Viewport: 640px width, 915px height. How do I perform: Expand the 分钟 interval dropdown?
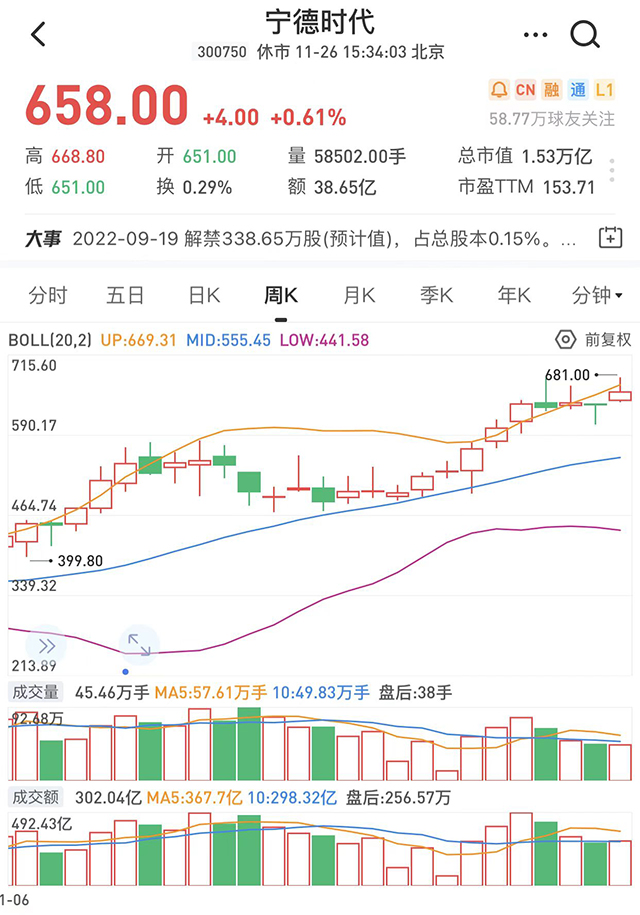coord(597,295)
